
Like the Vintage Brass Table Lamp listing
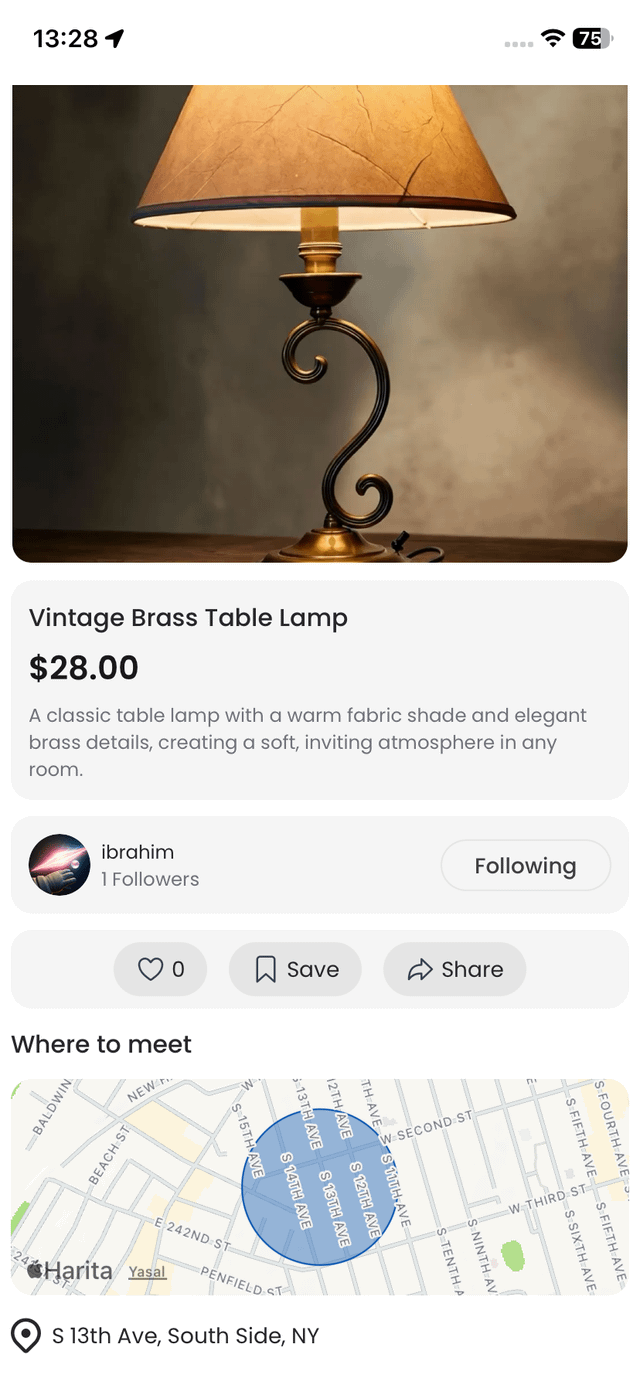(x=160, y=969)
